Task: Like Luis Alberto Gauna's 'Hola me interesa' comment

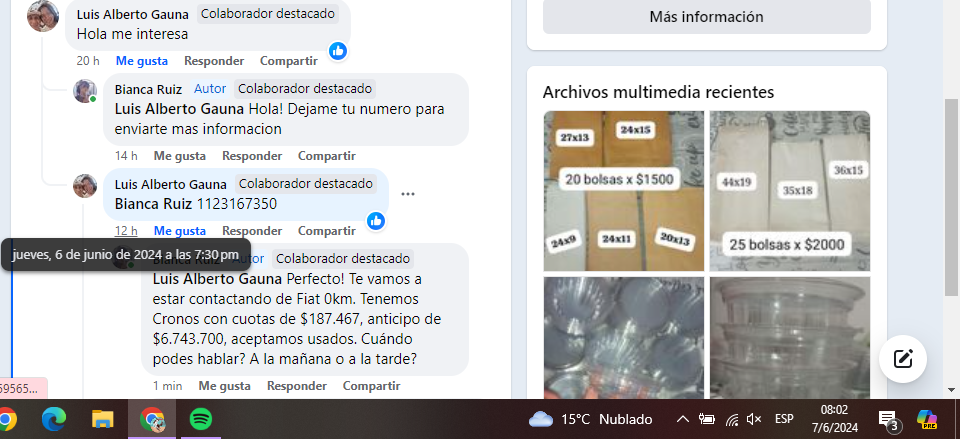Action: tap(142, 61)
